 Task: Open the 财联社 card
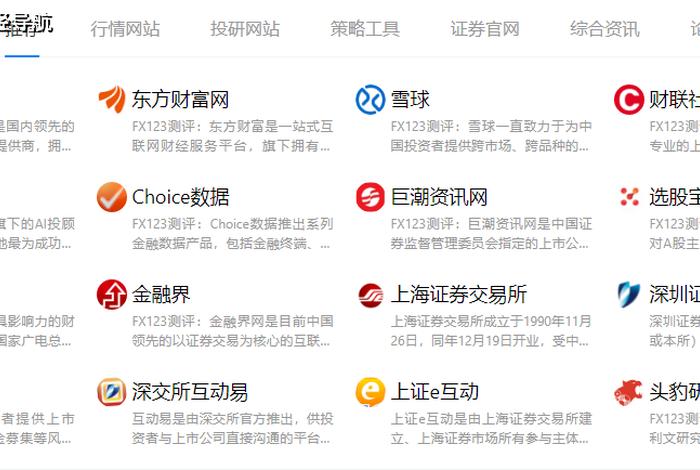point(673,100)
